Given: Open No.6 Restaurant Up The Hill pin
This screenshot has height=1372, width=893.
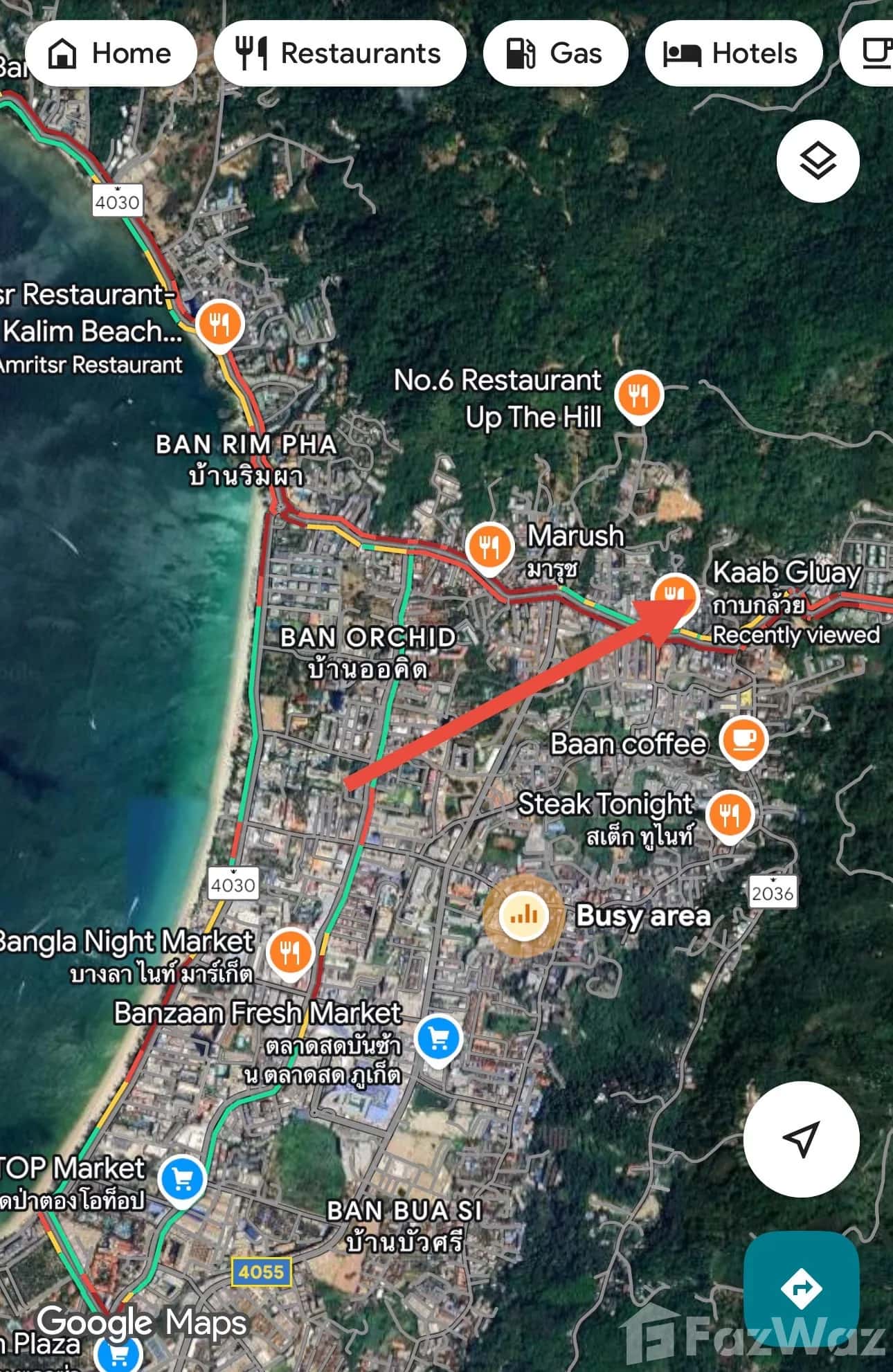Looking at the screenshot, I should [x=639, y=395].
